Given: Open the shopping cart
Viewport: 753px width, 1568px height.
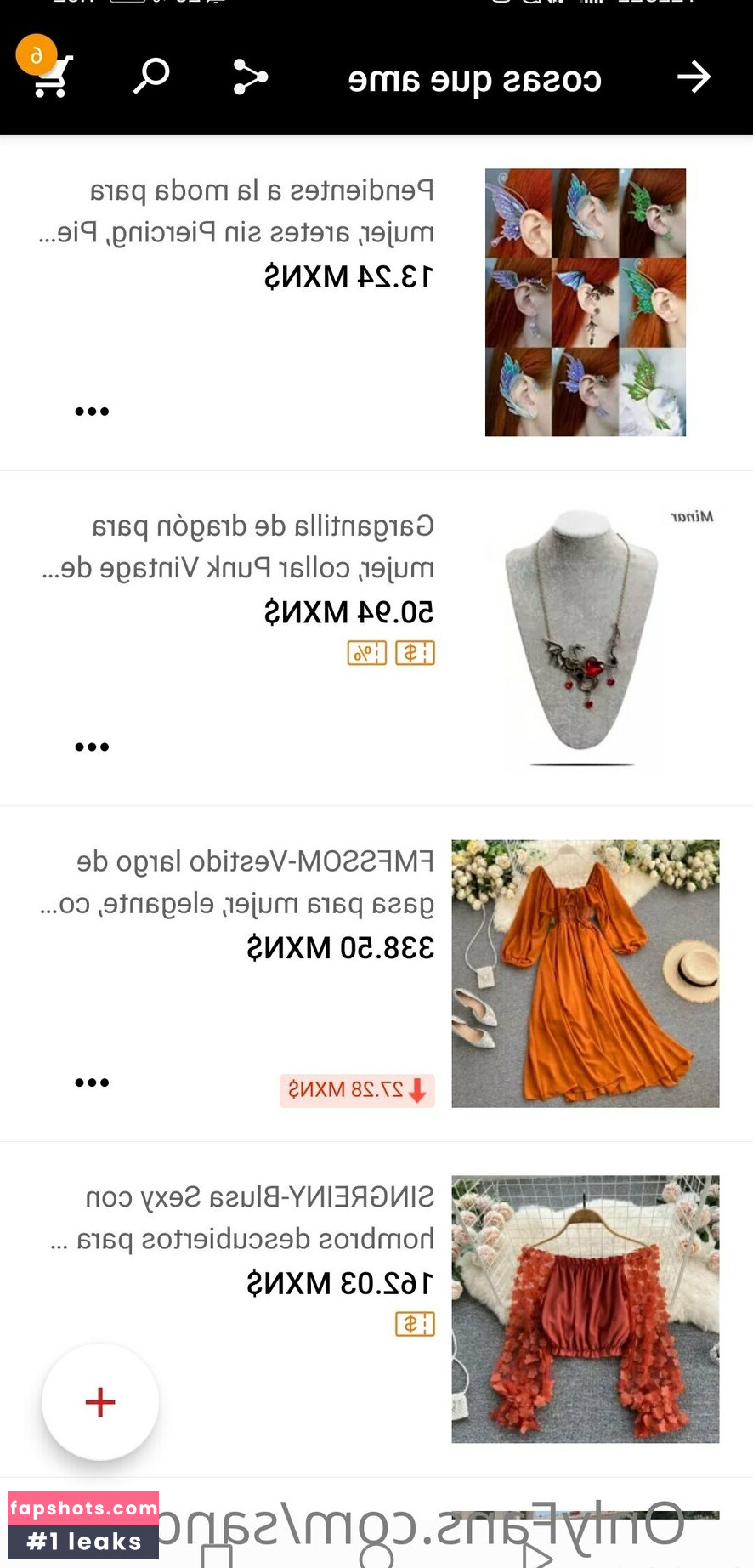Looking at the screenshot, I should point(49,75).
